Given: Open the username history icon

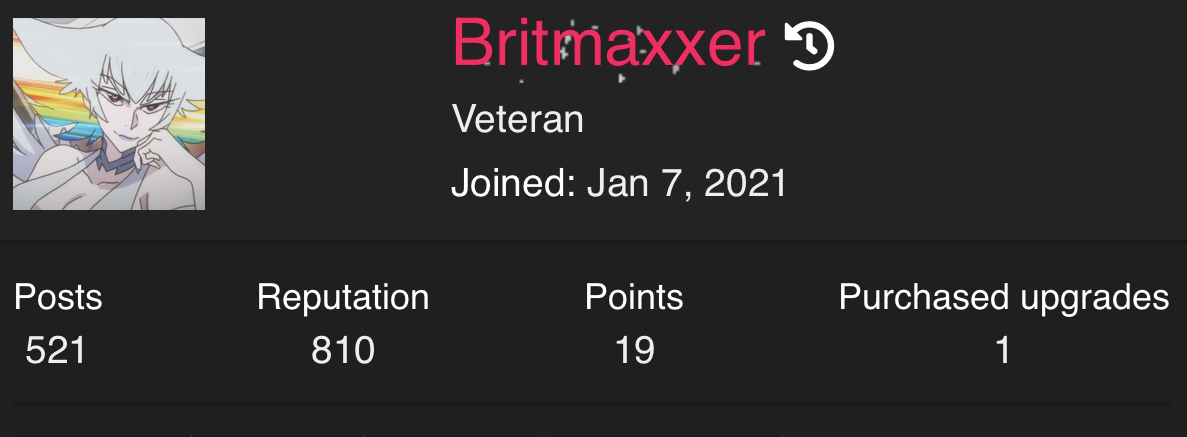Looking at the screenshot, I should tap(808, 46).
